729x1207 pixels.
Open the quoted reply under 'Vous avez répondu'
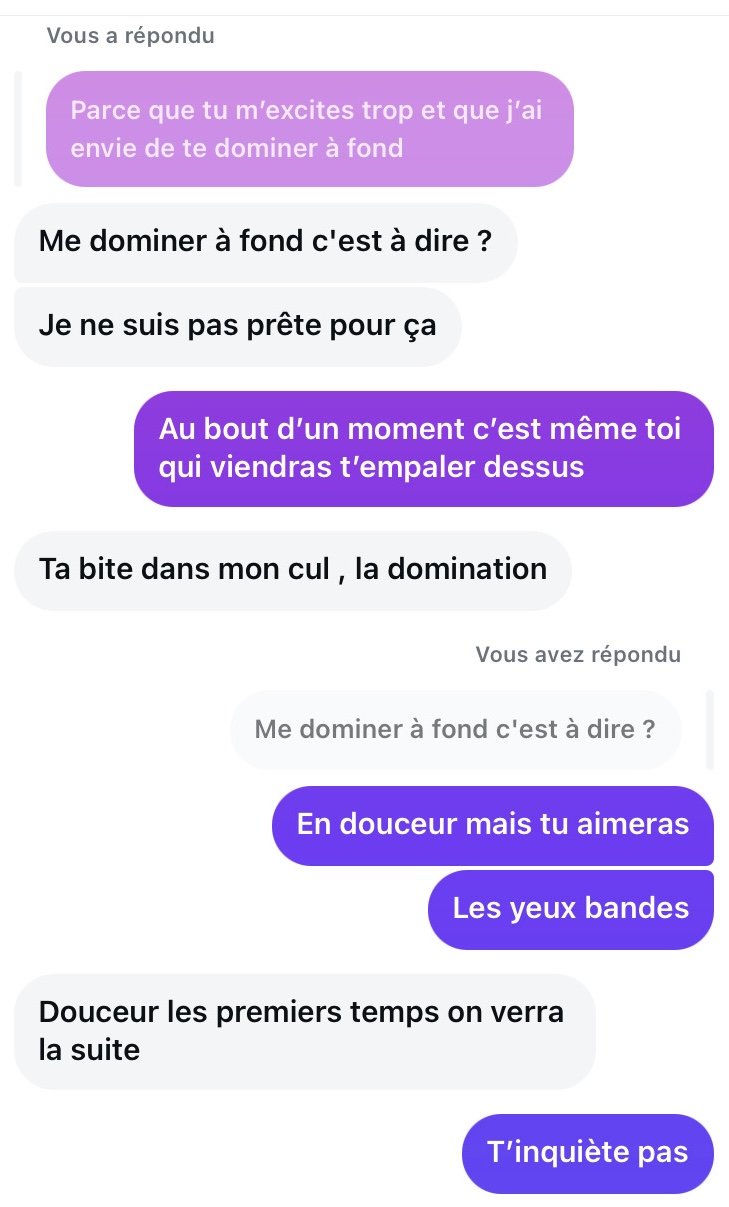(x=455, y=729)
